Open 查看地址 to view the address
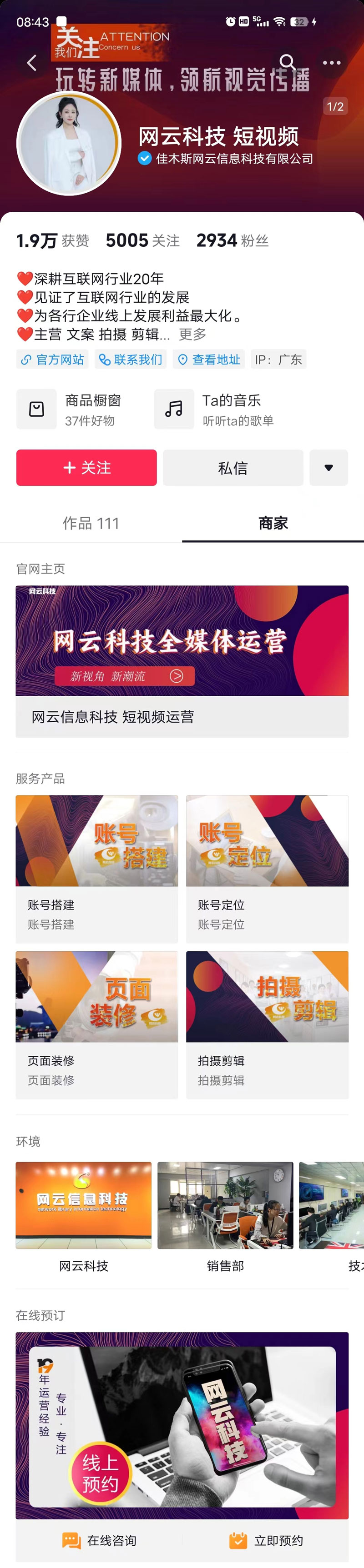The width and height of the screenshot is (364, 1568). (209, 360)
